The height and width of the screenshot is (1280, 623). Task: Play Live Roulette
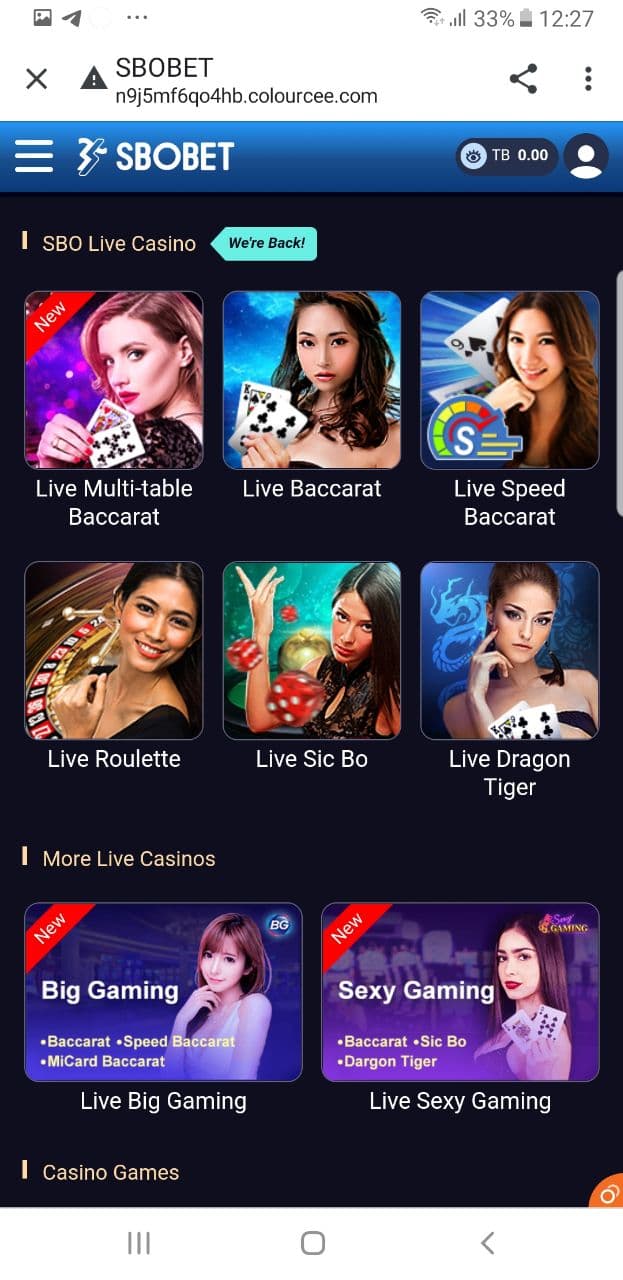114,650
